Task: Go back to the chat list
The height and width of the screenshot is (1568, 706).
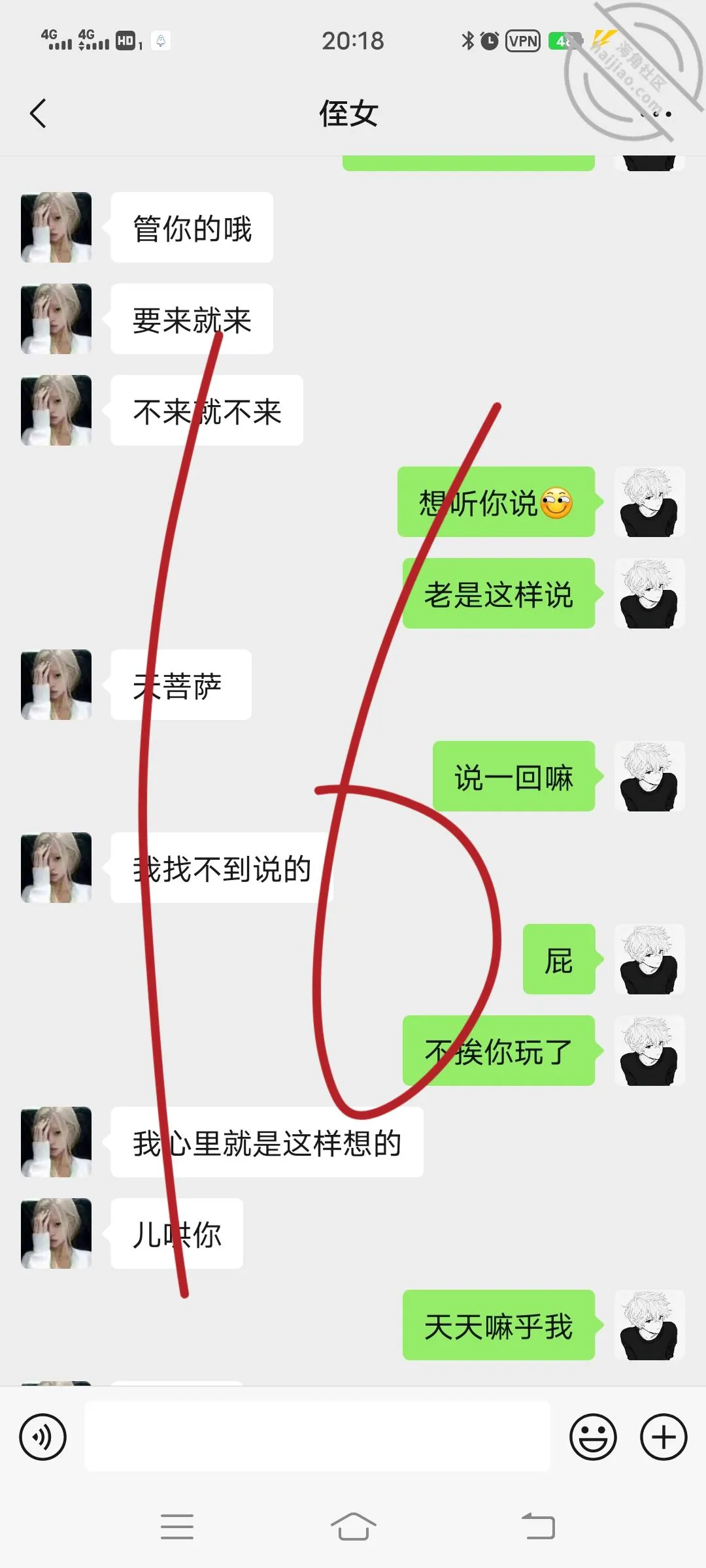Action: 39,114
